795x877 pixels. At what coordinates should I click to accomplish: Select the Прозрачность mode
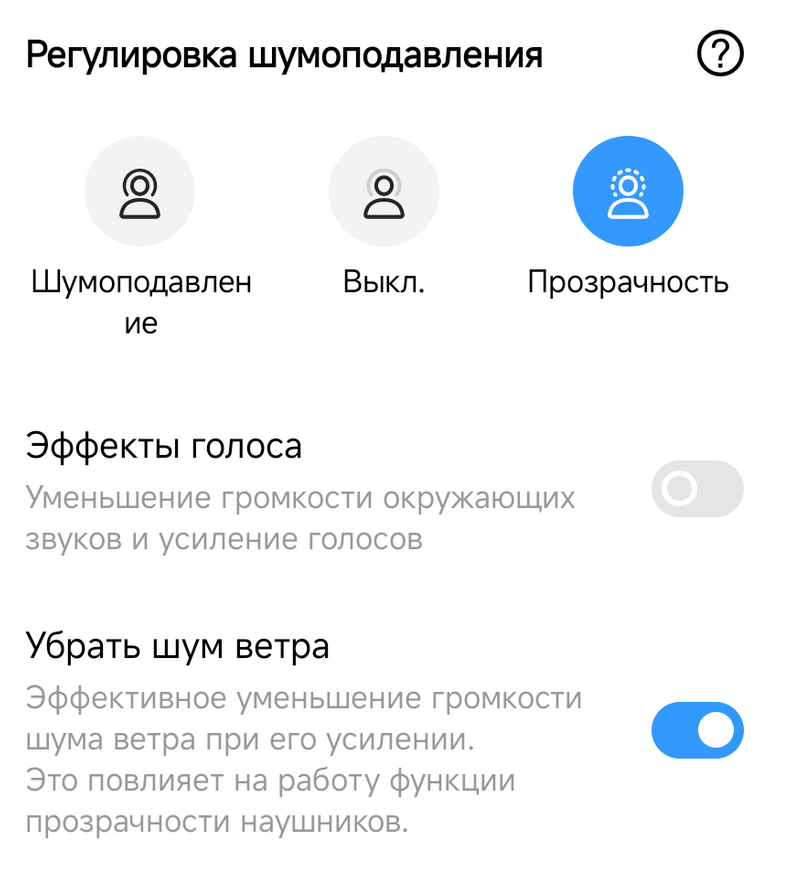627,191
